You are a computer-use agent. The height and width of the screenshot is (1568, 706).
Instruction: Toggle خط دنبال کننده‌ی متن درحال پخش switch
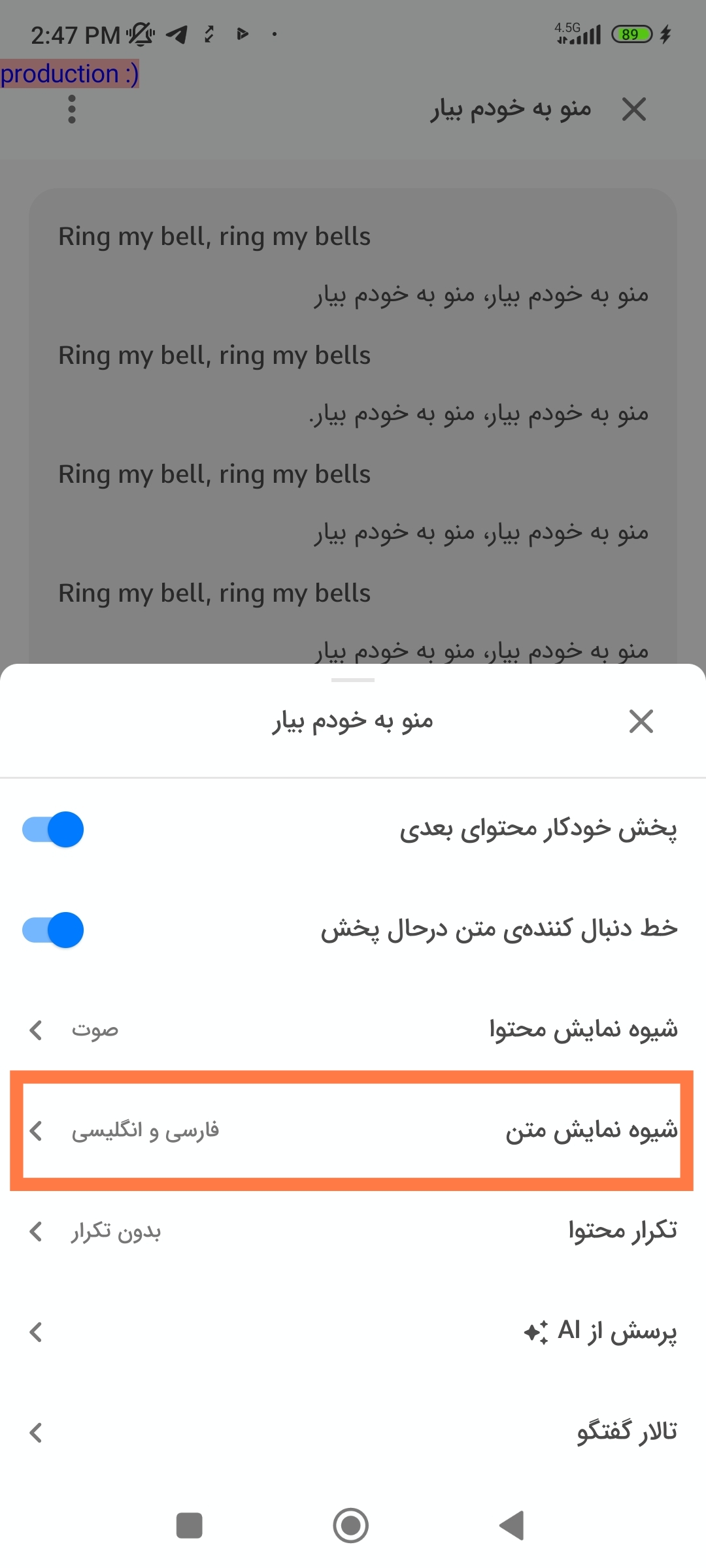pyautogui.click(x=53, y=930)
